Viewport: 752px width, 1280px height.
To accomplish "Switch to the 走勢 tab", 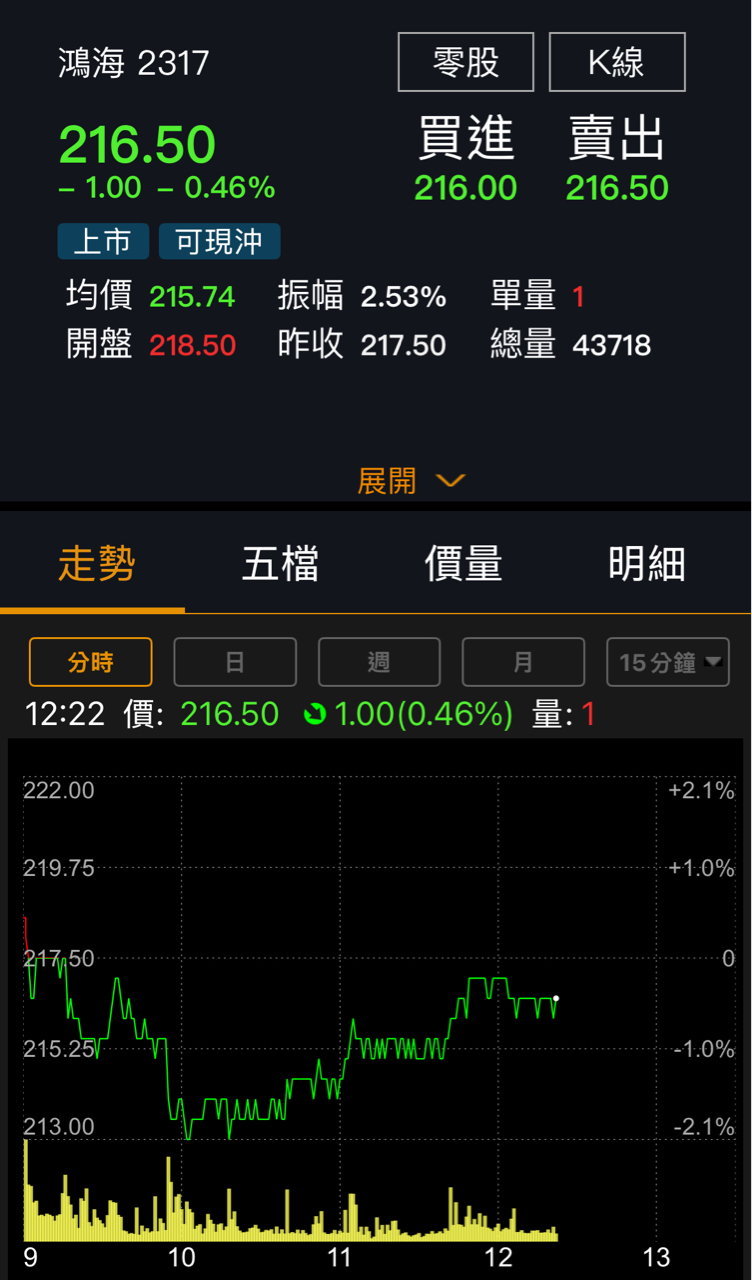I will (x=96, y=564).
